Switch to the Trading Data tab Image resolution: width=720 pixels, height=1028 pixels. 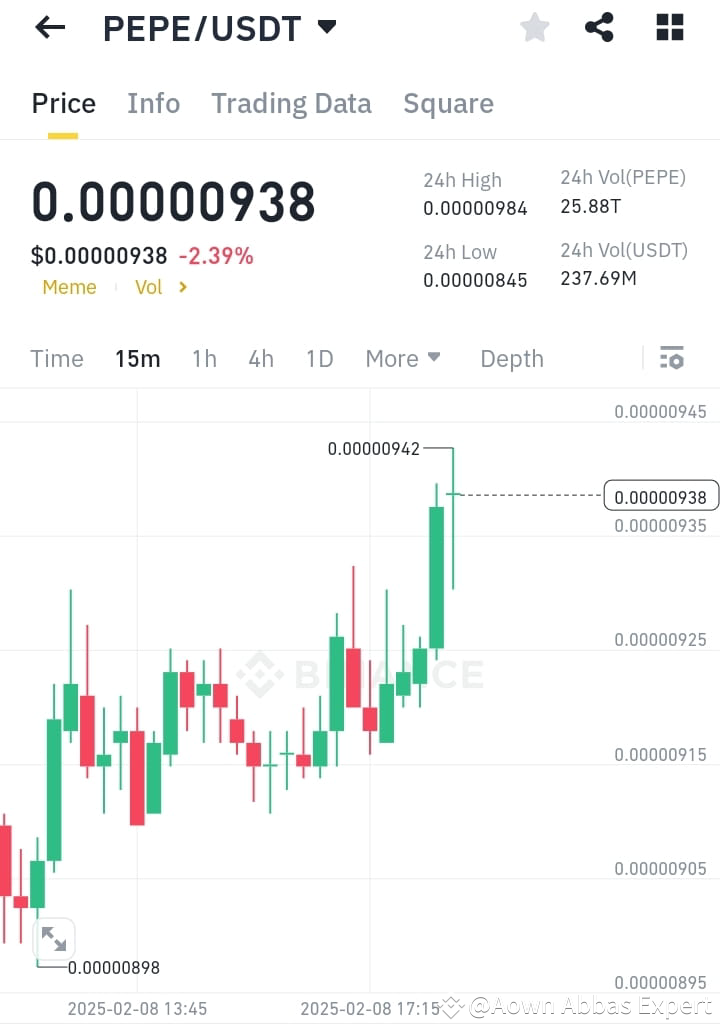(290, 103)
